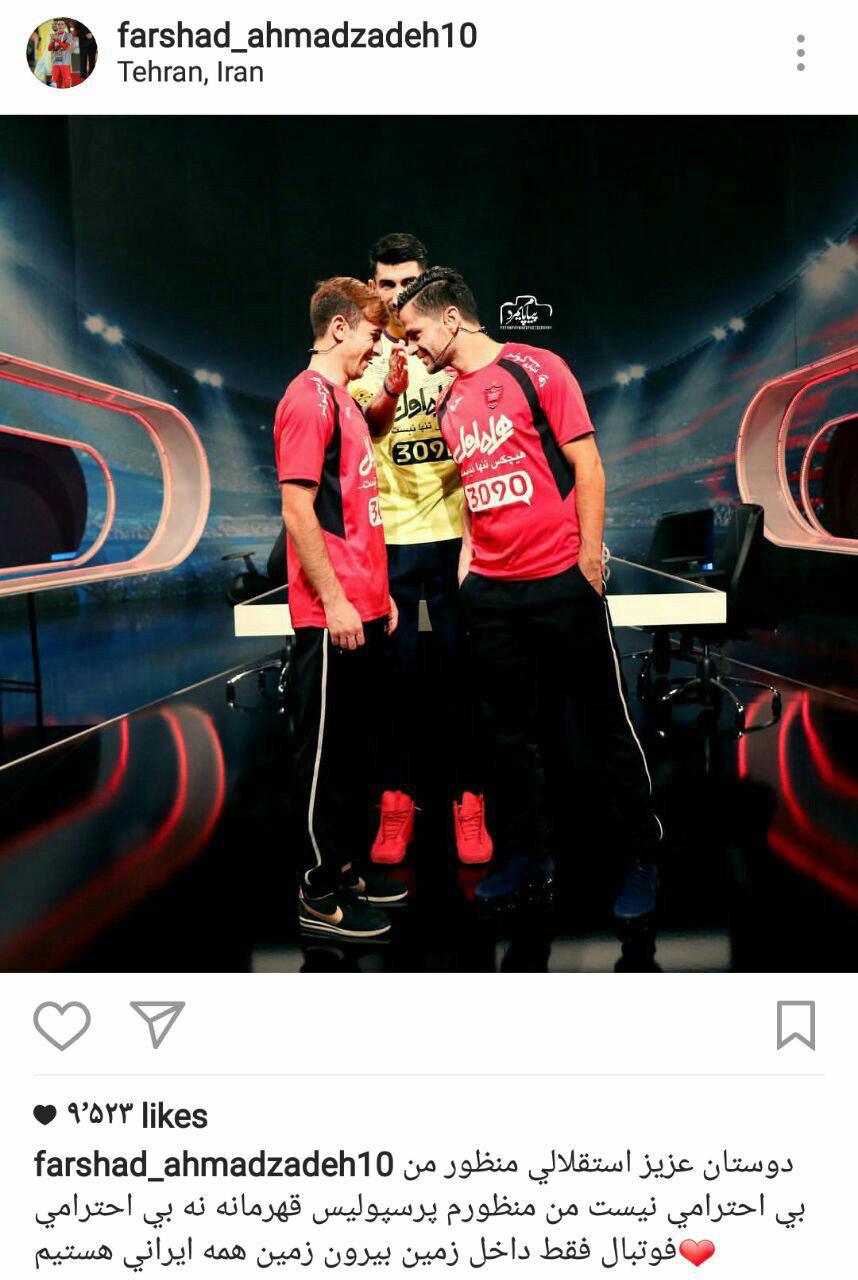The height and width of the screenshot is (1280, 858).
Task: Open the post overflow menu
Action: pos(800,52)
